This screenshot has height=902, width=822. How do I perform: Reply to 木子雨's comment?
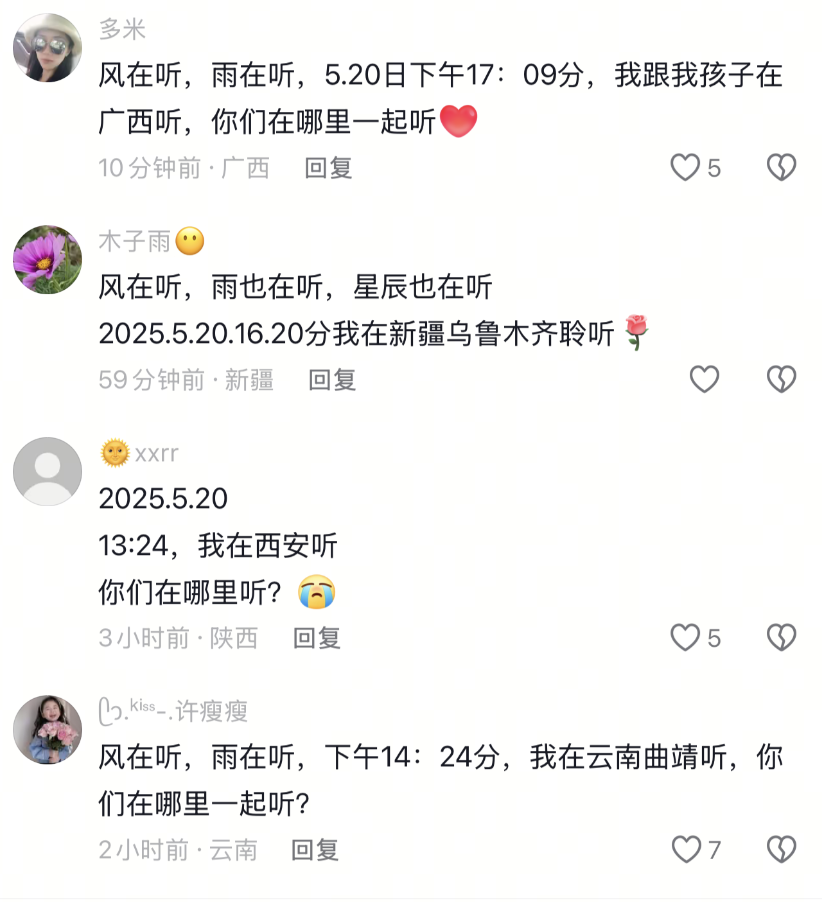tap(332, 380)
